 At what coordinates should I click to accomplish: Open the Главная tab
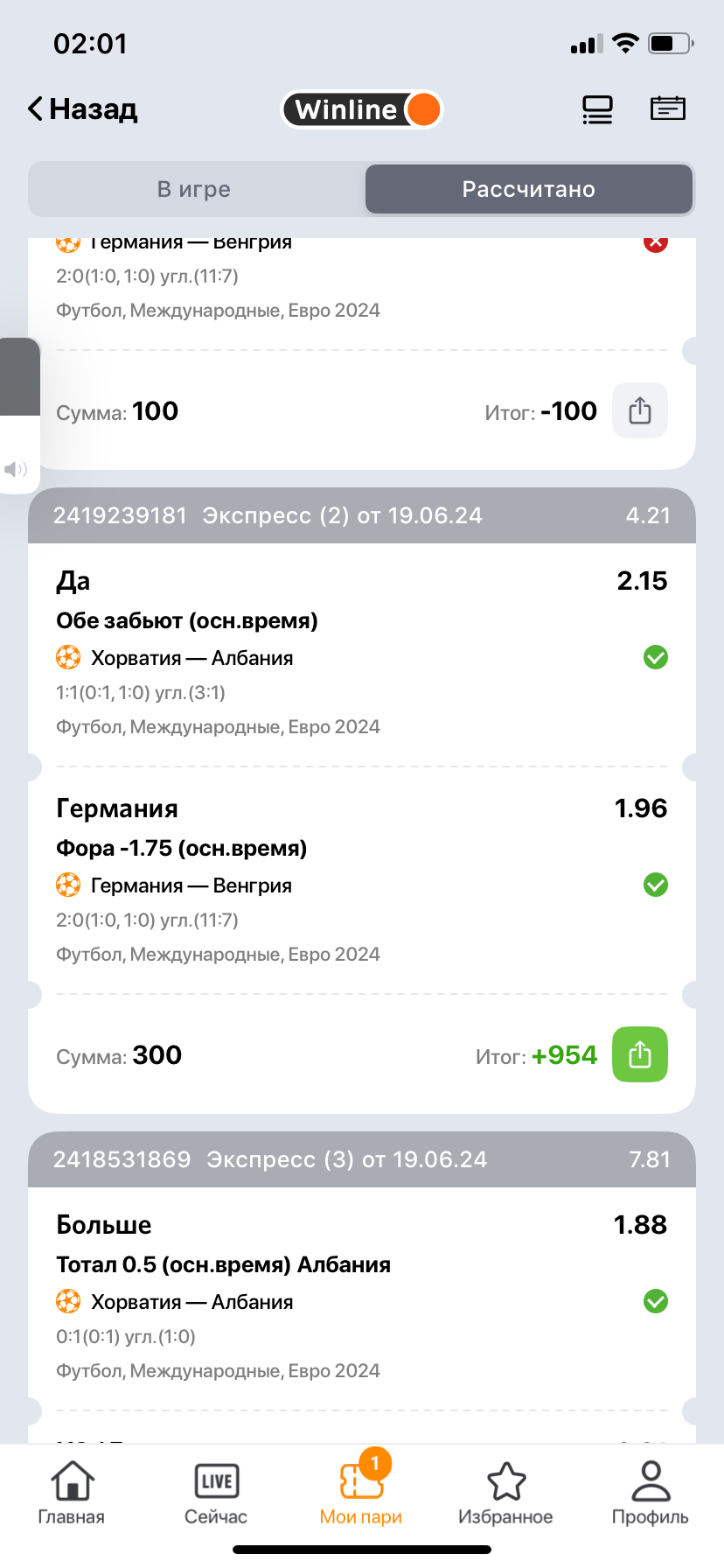72,1494
